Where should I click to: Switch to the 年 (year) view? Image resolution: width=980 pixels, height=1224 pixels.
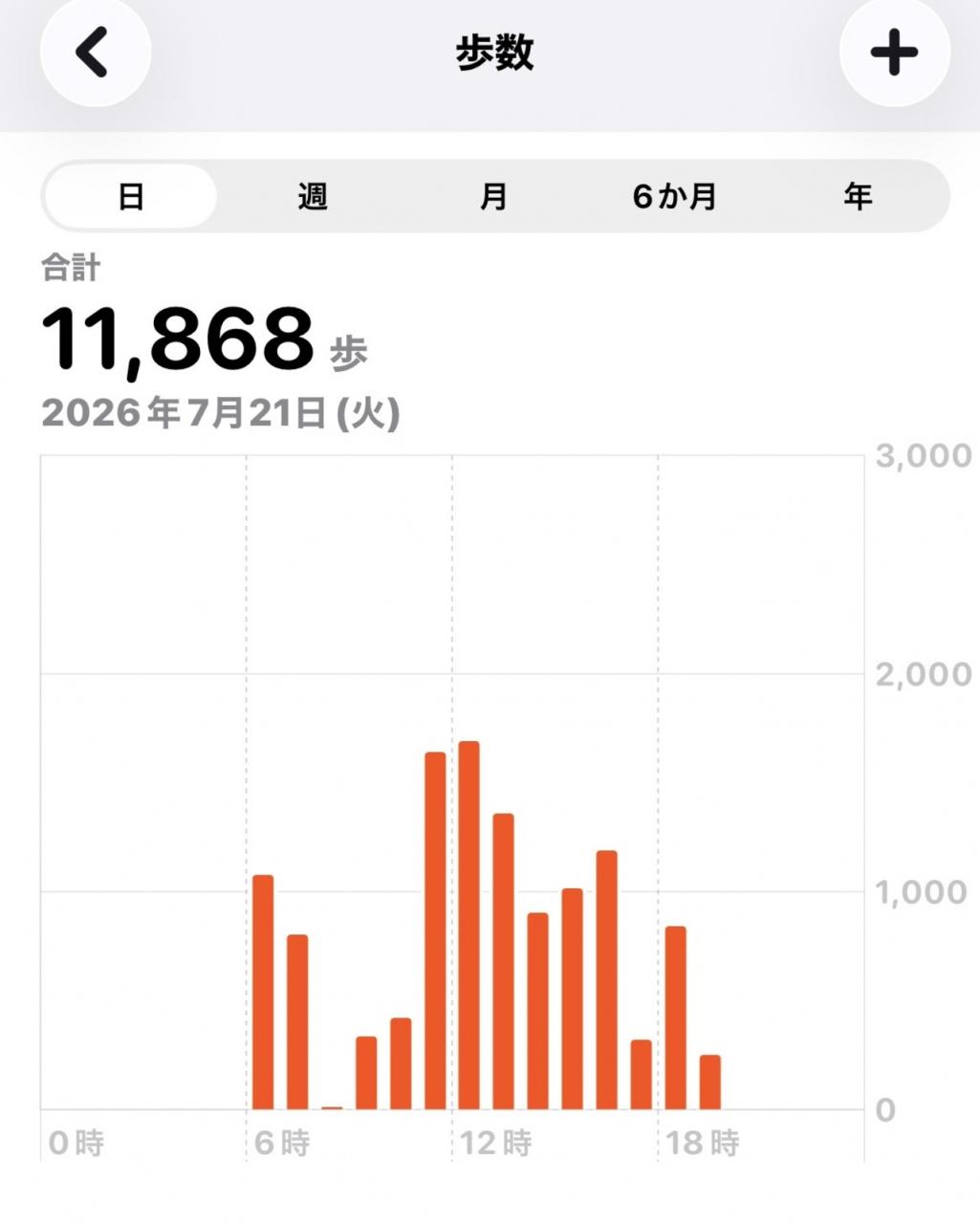(858, 197)
